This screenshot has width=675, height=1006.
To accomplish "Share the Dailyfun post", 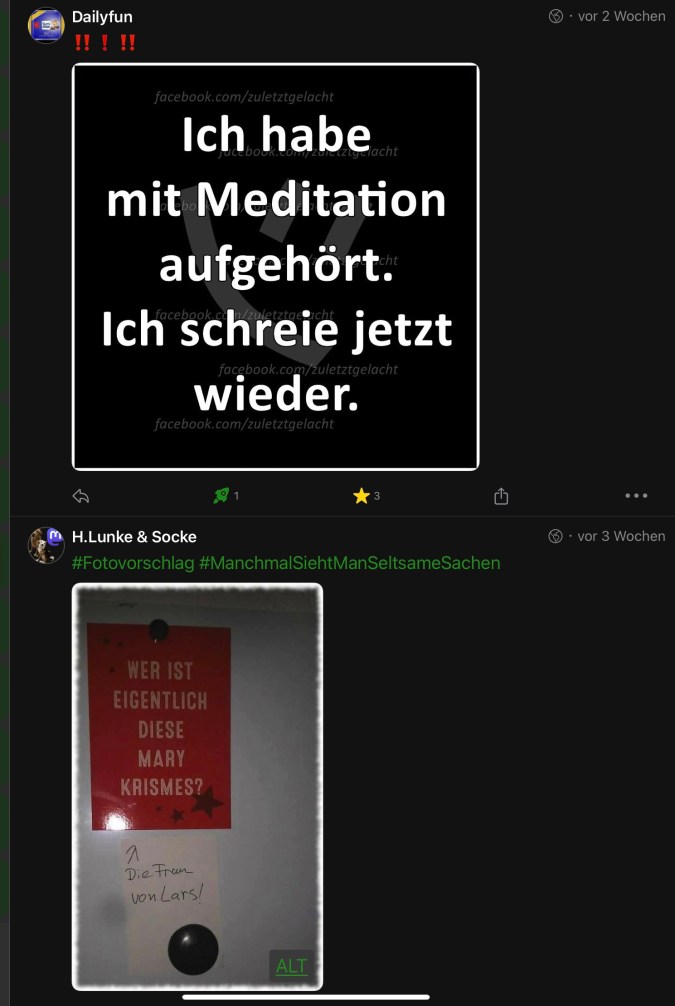I will pyautogui.click(x=501, y=496).
